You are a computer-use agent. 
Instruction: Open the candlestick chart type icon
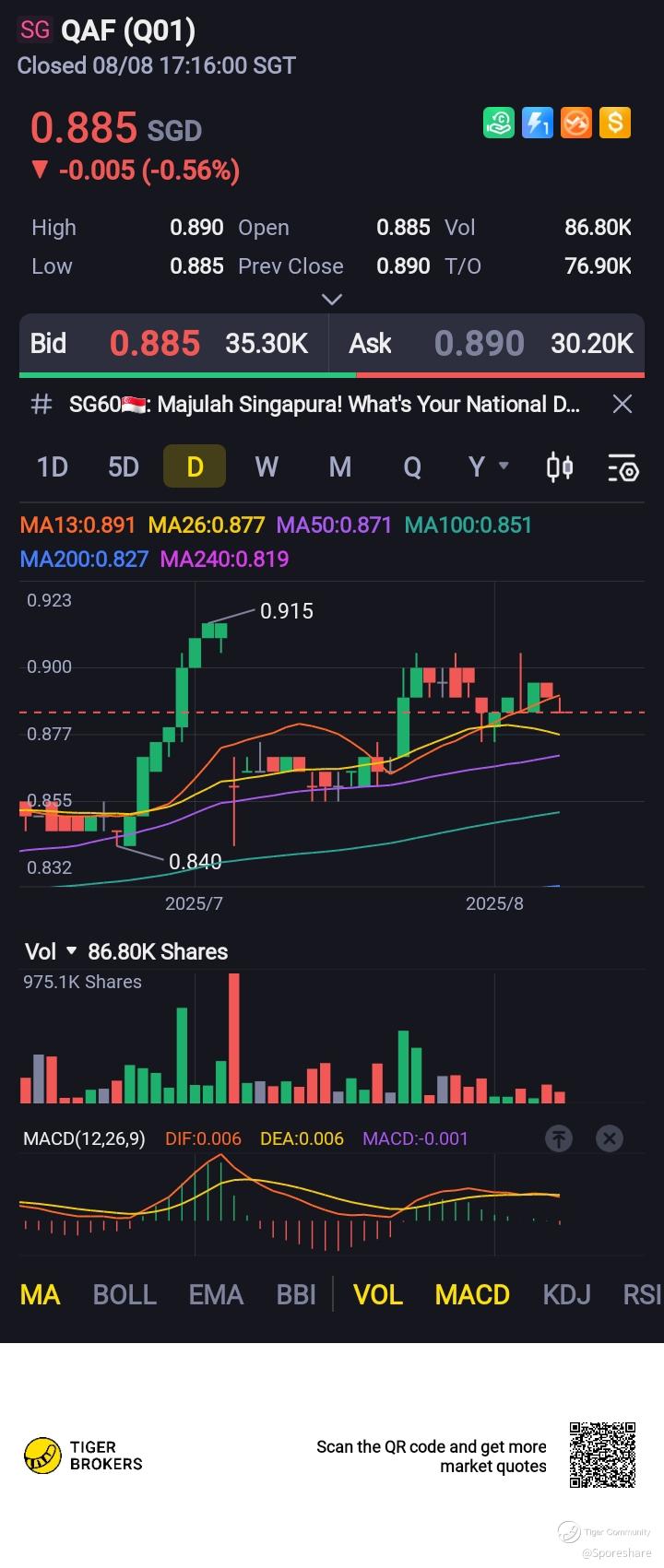tap(560, 467)
